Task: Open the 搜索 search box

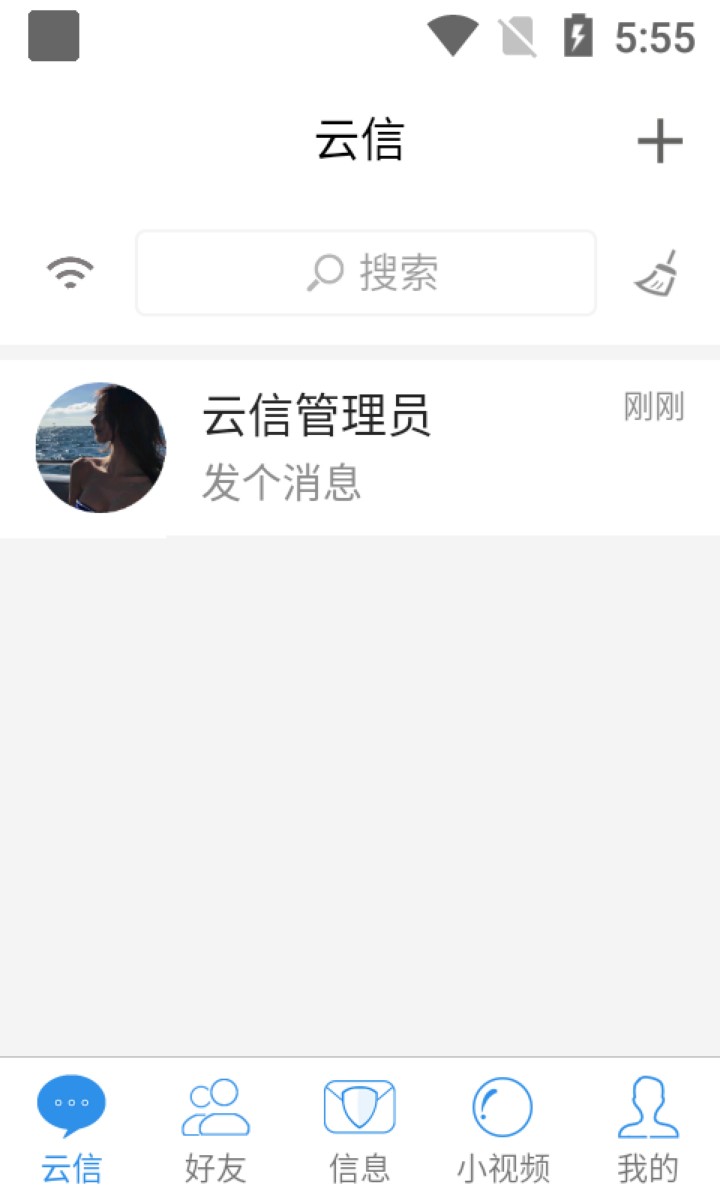Action: [x=366, y=273]
